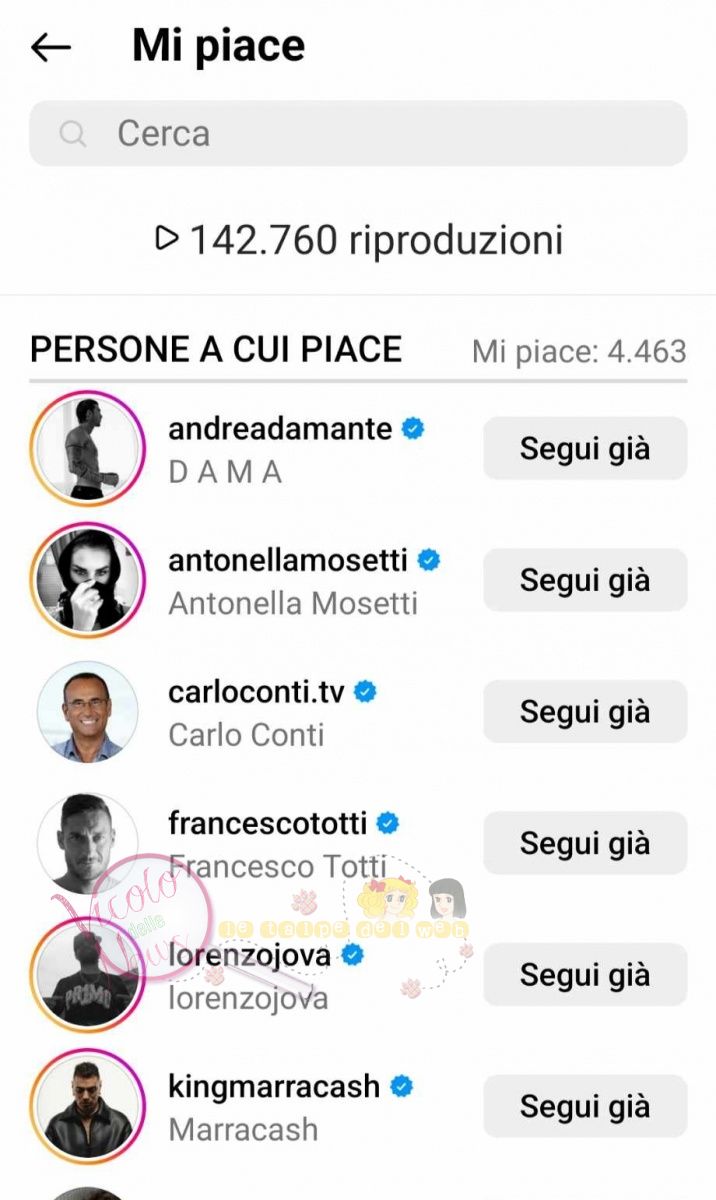This screenshot has width=716, height=1200.
Task: Open andreadamante's profile
Action: 280,429
